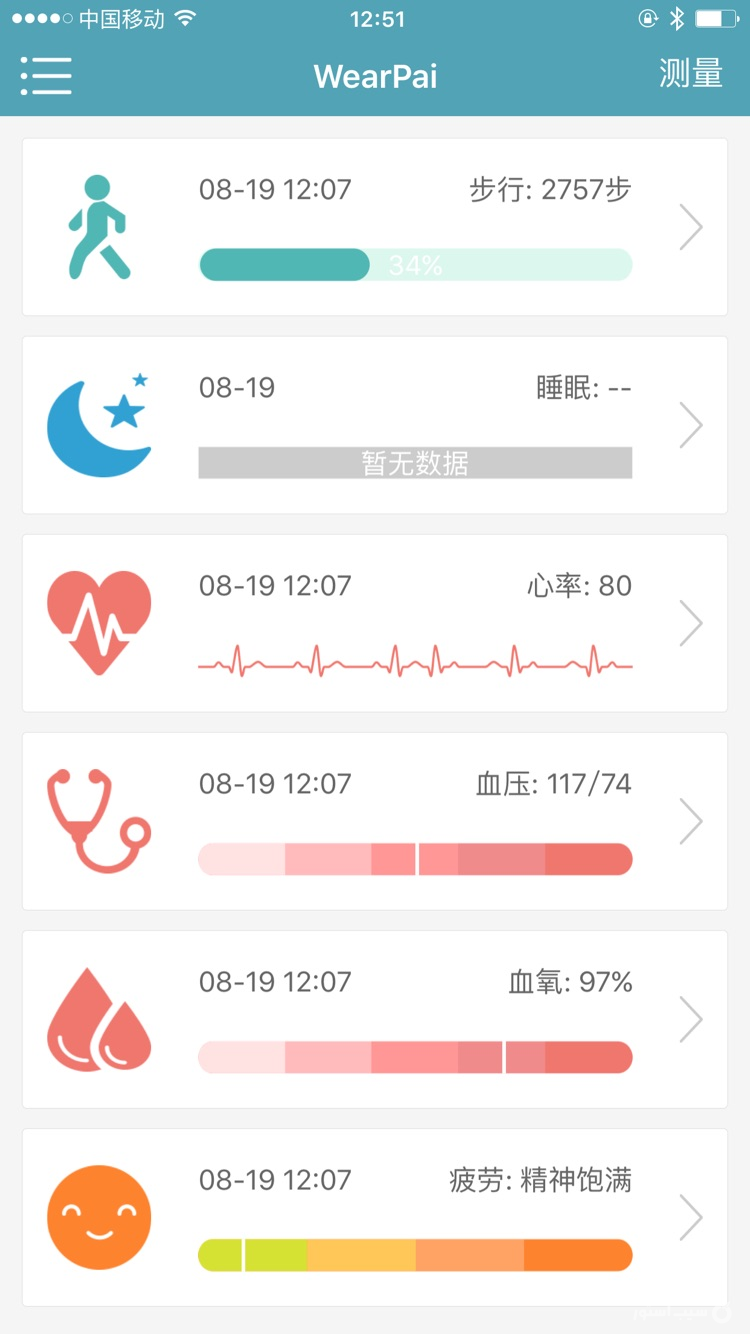Tap the 测量 measure button
Image resolution: width=750 pixels, height=1334 pixels.
(x=690, y=75)
